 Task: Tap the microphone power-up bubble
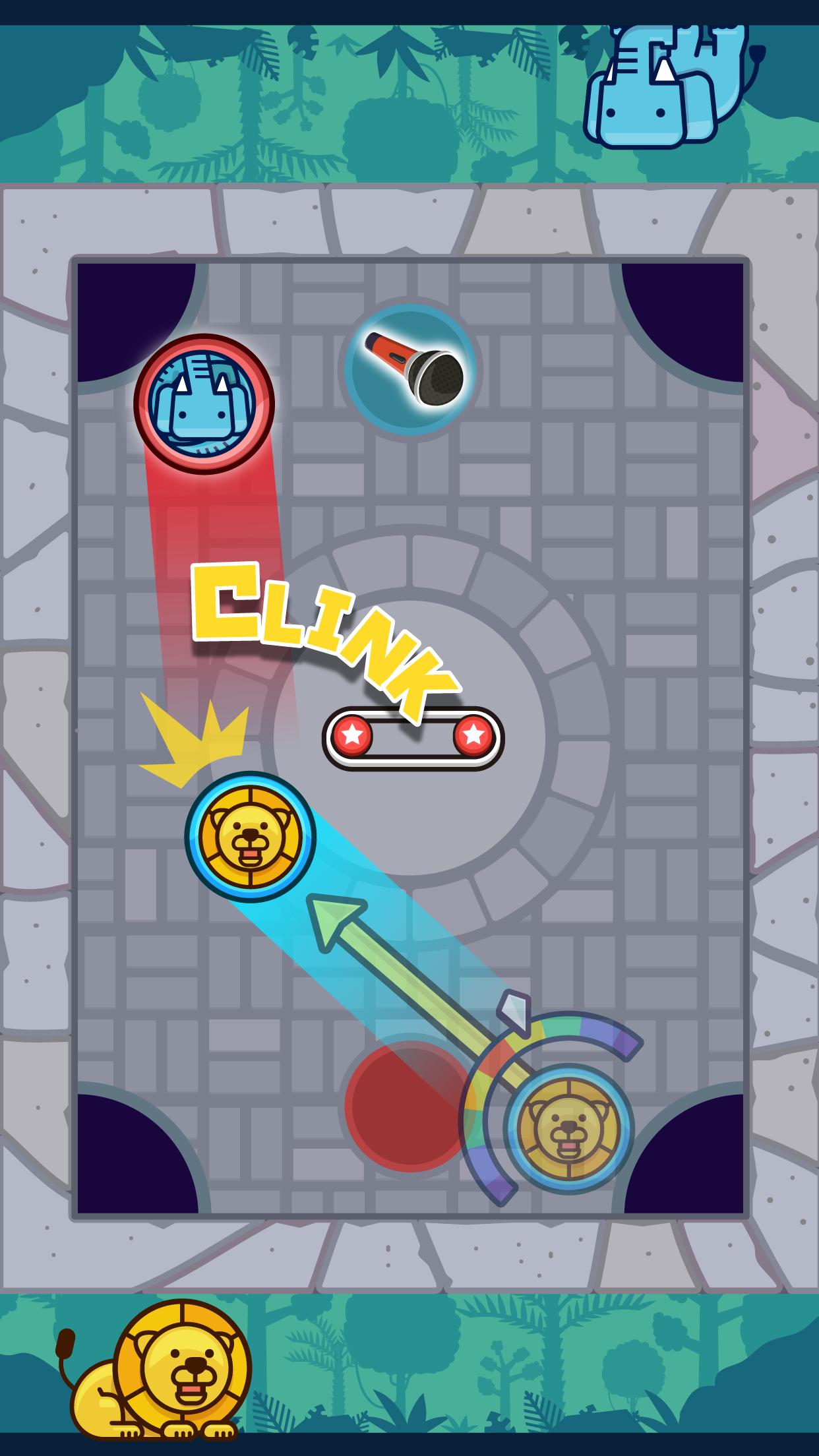(410, 369)
